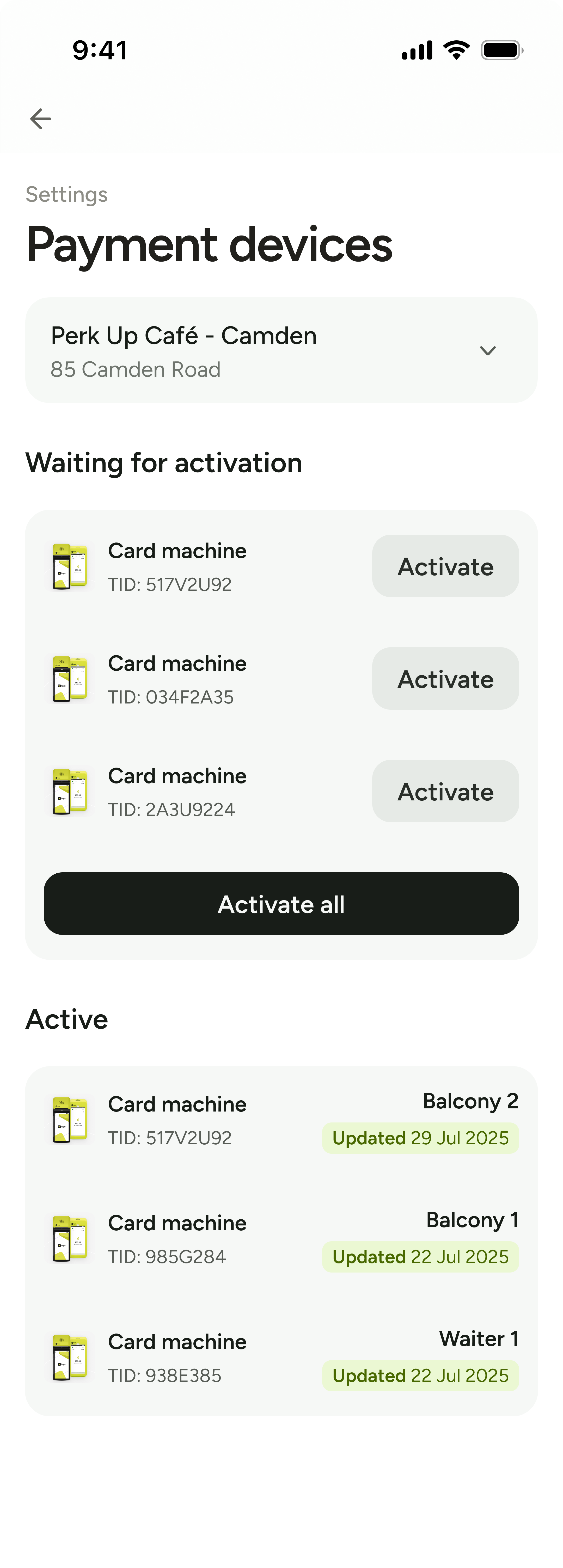This screenshot has width=563, height=1568.
Task: Open the Balcony 2 card machine
Action: pyautogui.click(x=281, y=1121)
